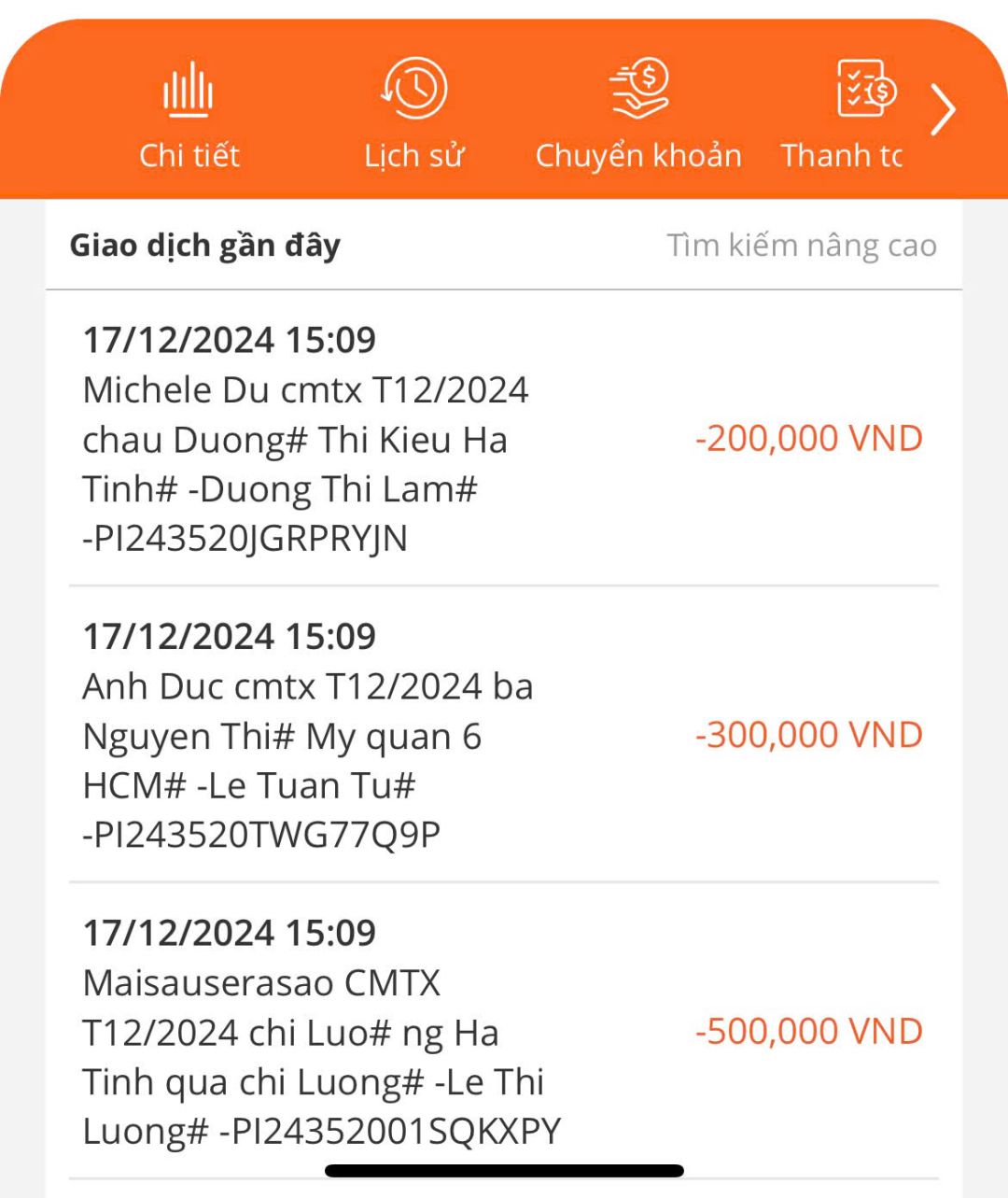
Task: Show more actions with the right arrow
Action: coord(944,111)
